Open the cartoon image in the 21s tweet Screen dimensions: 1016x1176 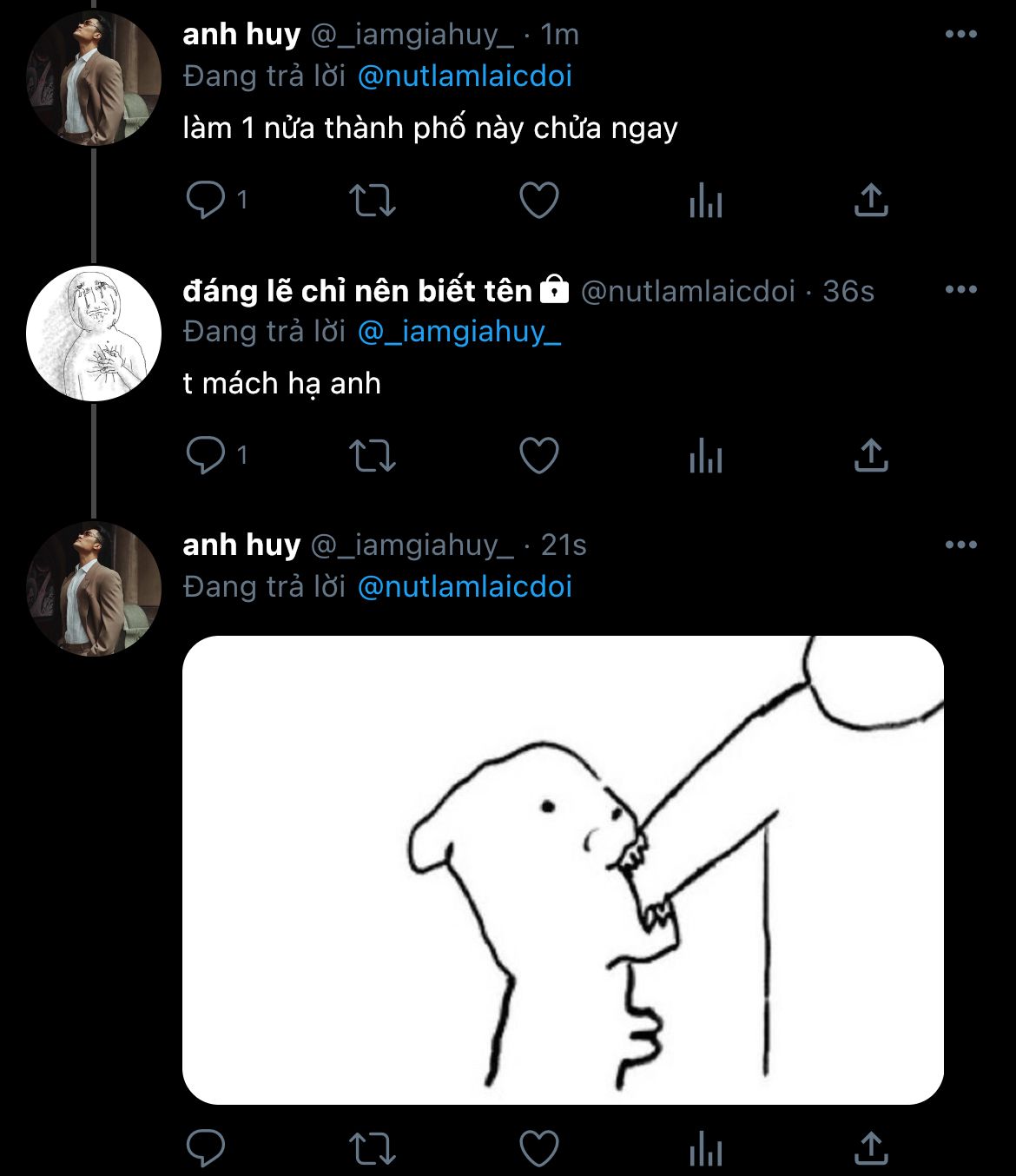coord(563,869)
